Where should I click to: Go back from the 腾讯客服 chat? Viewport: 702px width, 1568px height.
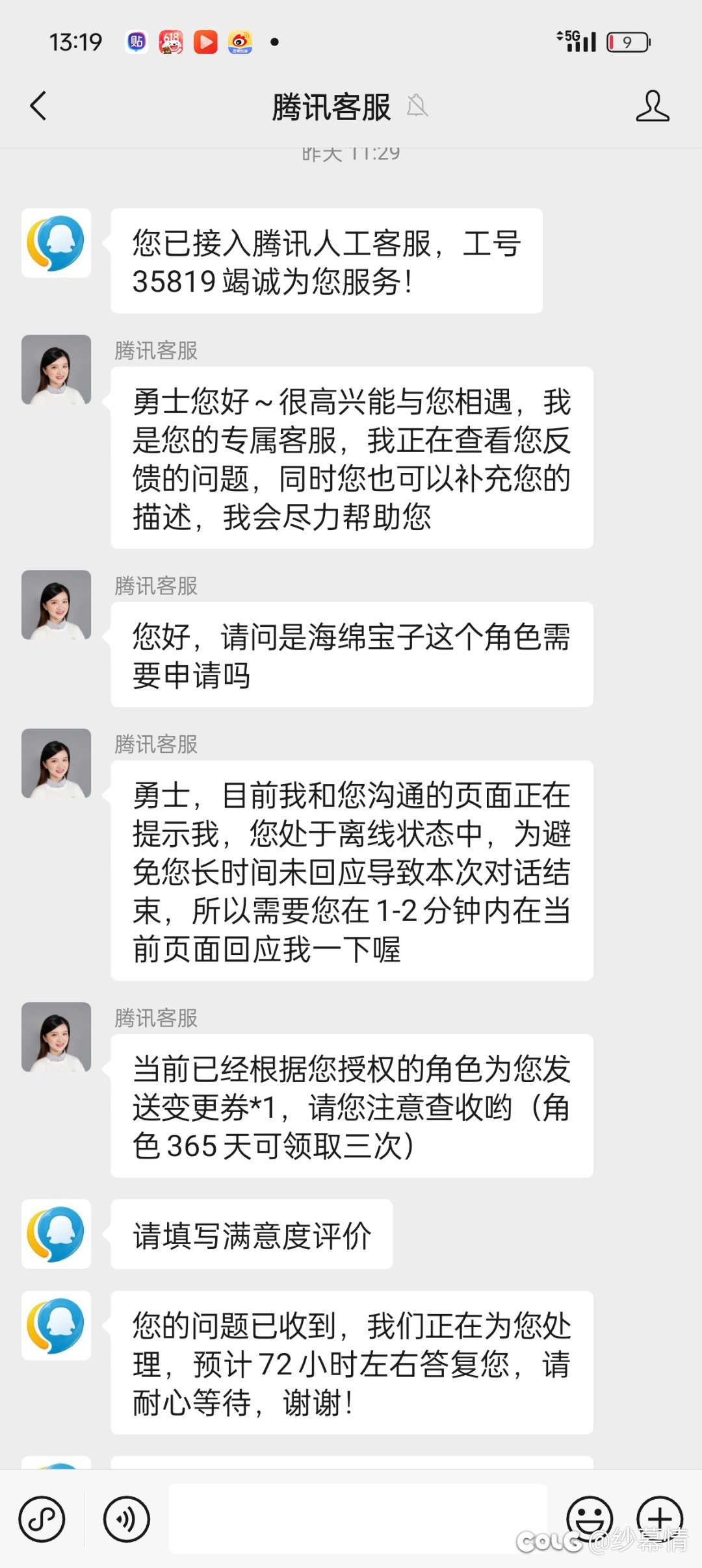coord(38,106)
